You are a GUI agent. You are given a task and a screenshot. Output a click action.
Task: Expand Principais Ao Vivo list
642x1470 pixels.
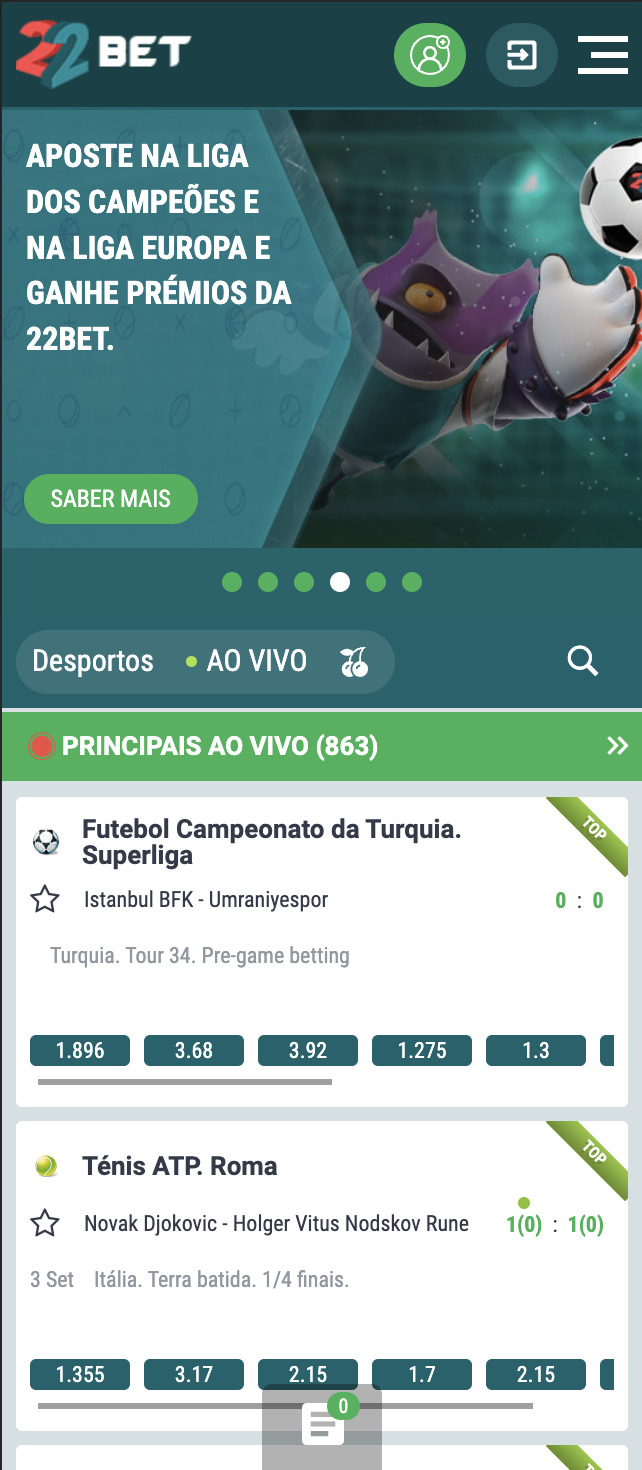[618, 746]
